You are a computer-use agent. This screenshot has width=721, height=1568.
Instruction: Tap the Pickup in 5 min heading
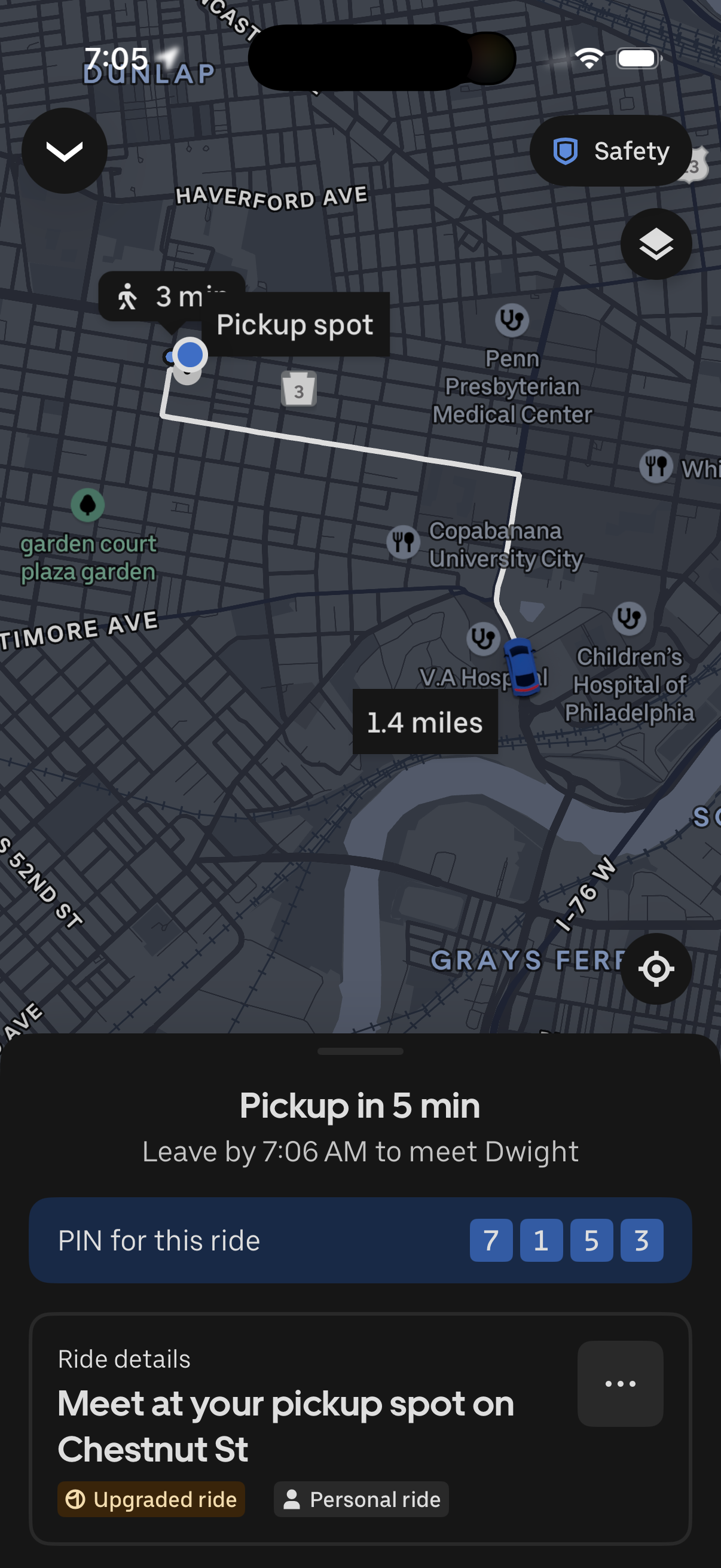360,1106
